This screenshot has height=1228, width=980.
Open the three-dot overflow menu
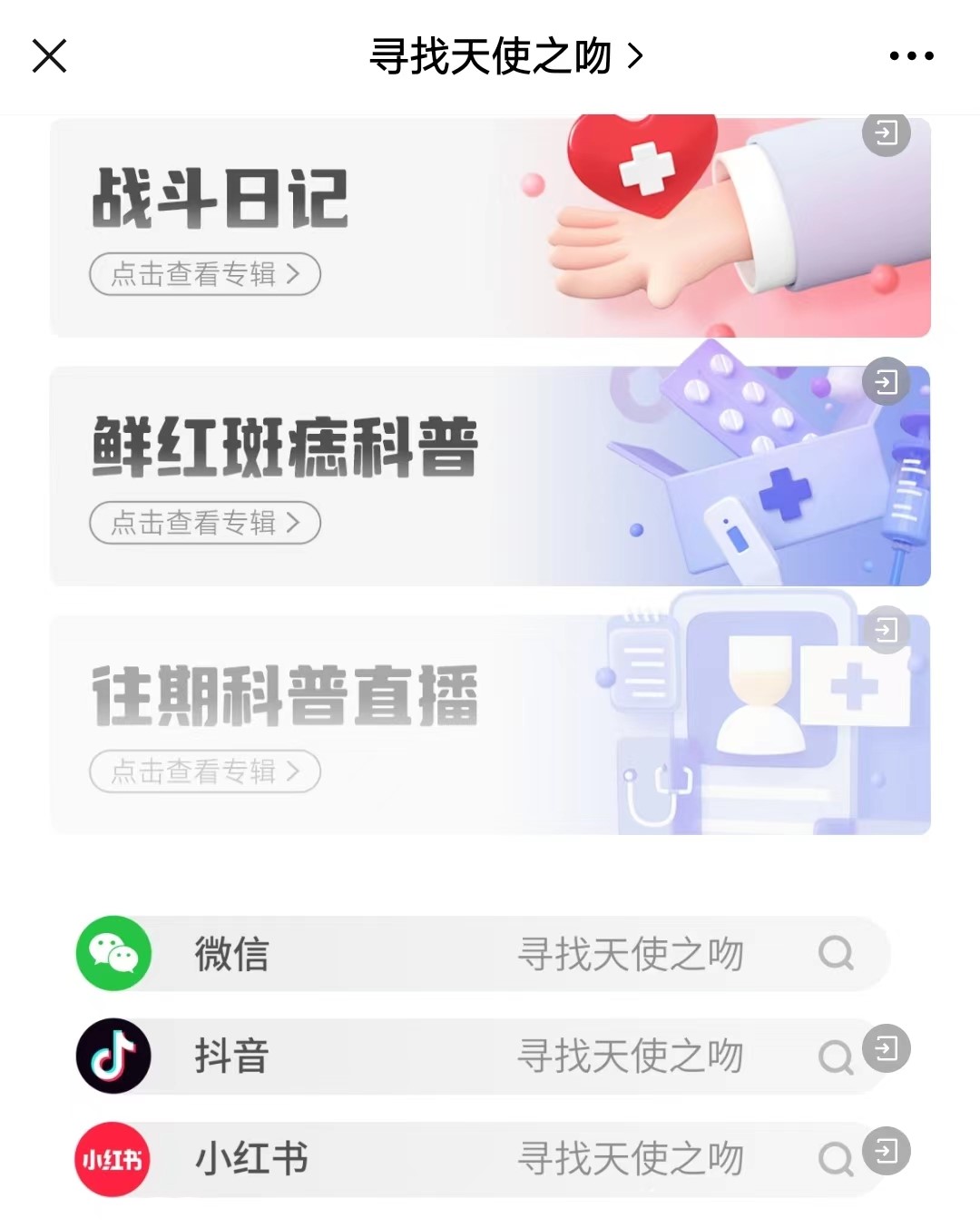coord(911,56)
